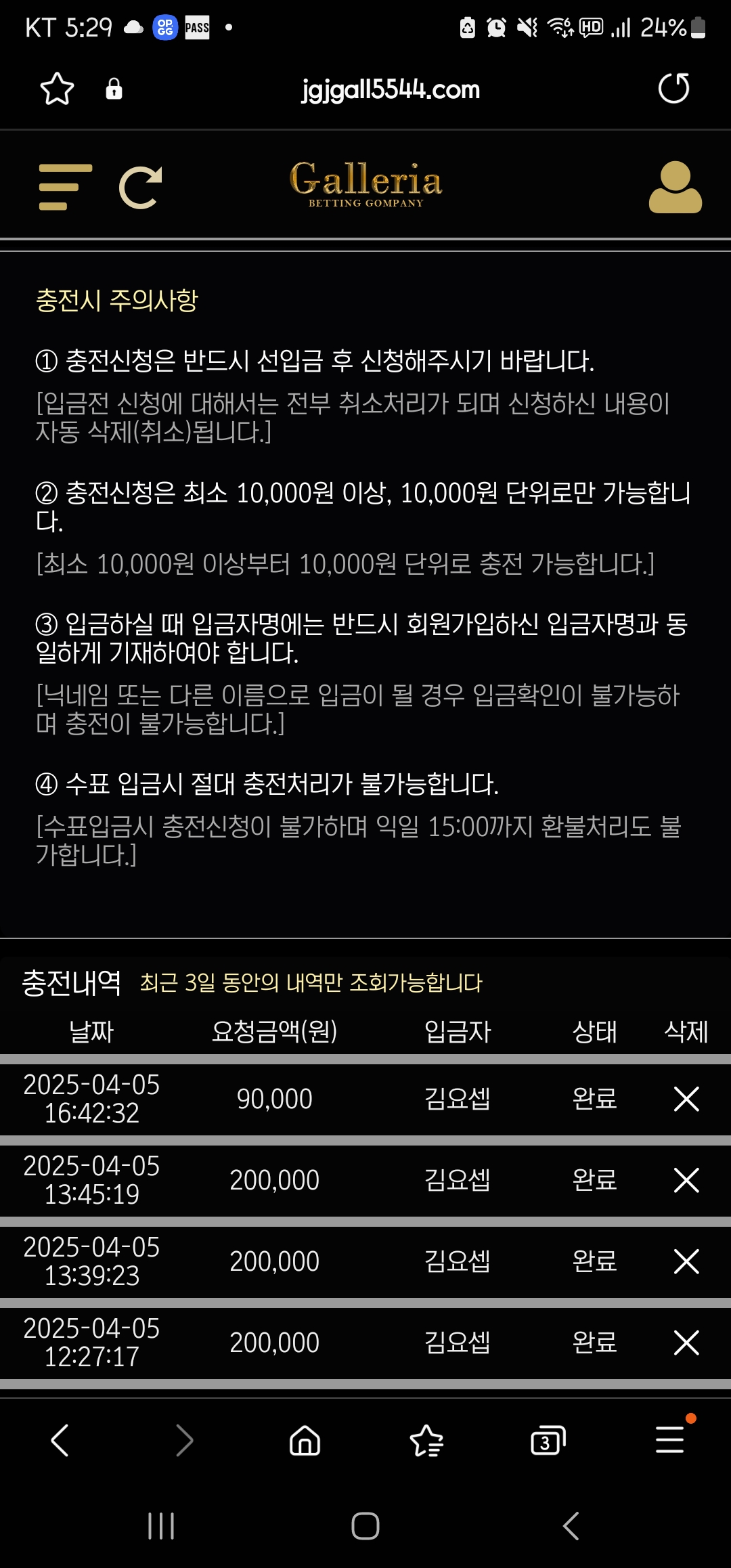Open the user profile icon
This screenshot has height=1568, width=731.
click(x=675, y=188)
